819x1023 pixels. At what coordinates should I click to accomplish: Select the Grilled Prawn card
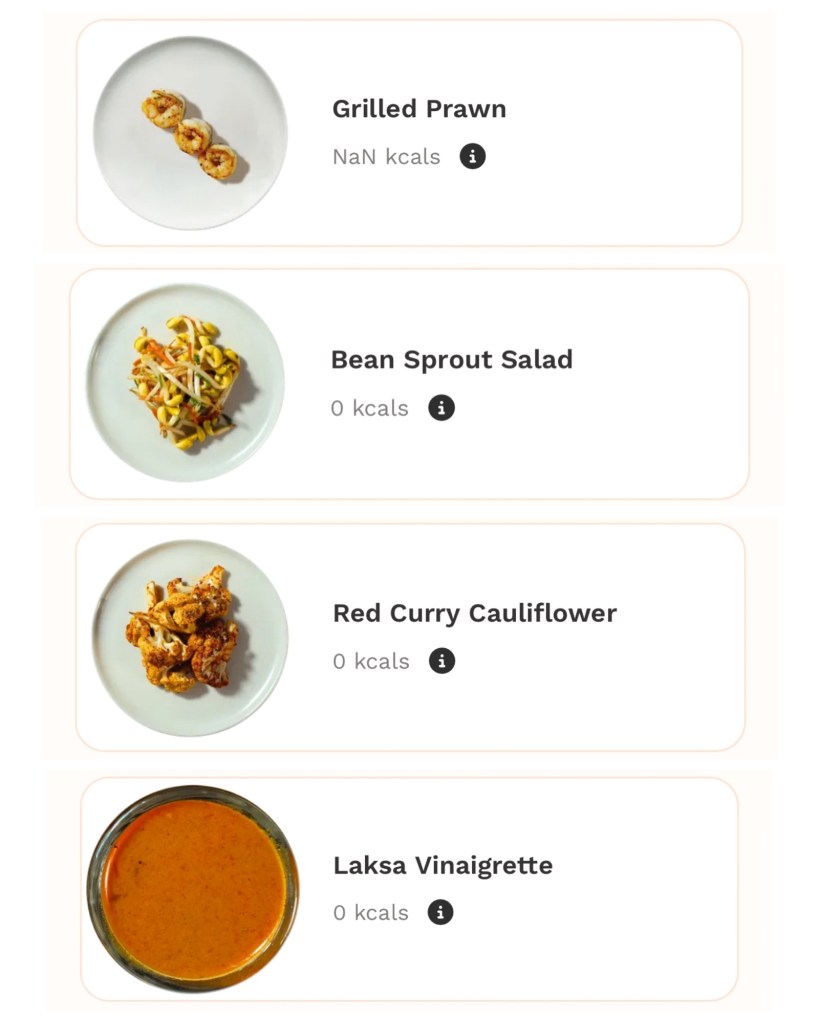point(410,133)
